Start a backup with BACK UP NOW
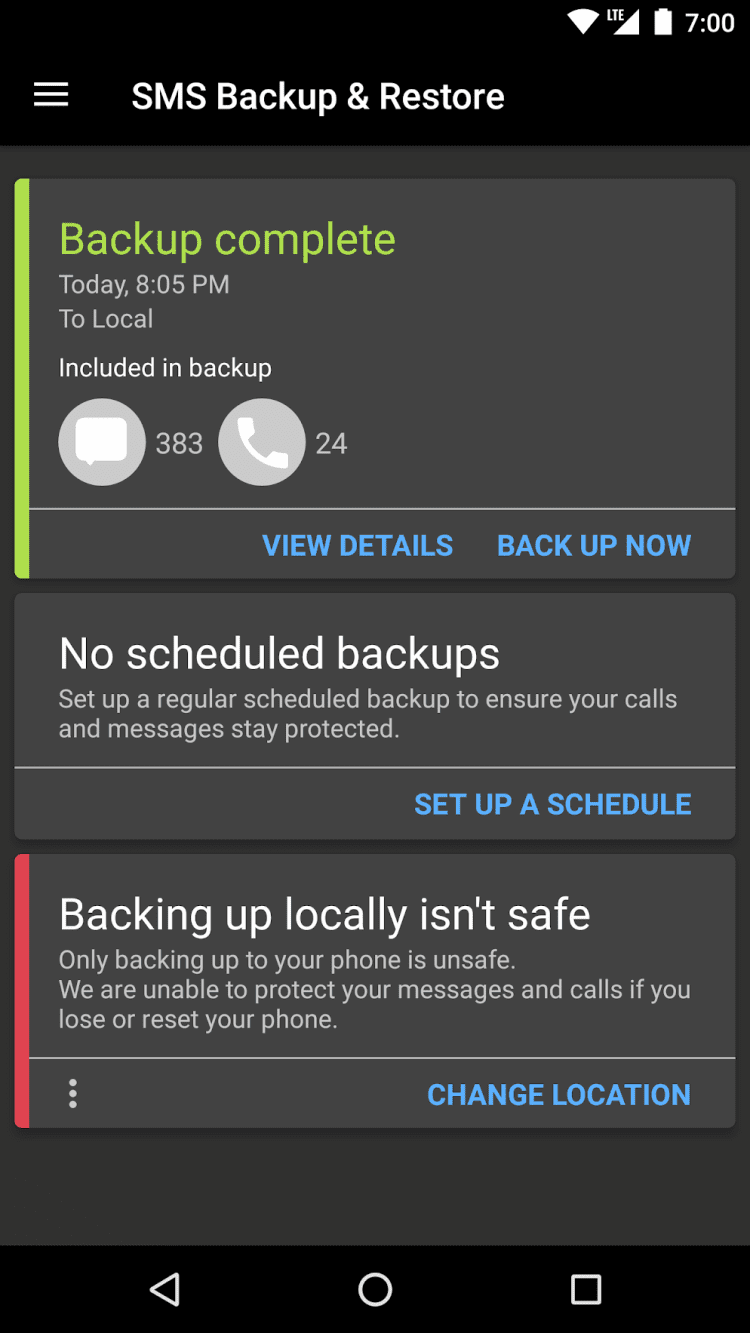Image resolution: width=750 pixels, height=1333 pixels. coord(594,545)
